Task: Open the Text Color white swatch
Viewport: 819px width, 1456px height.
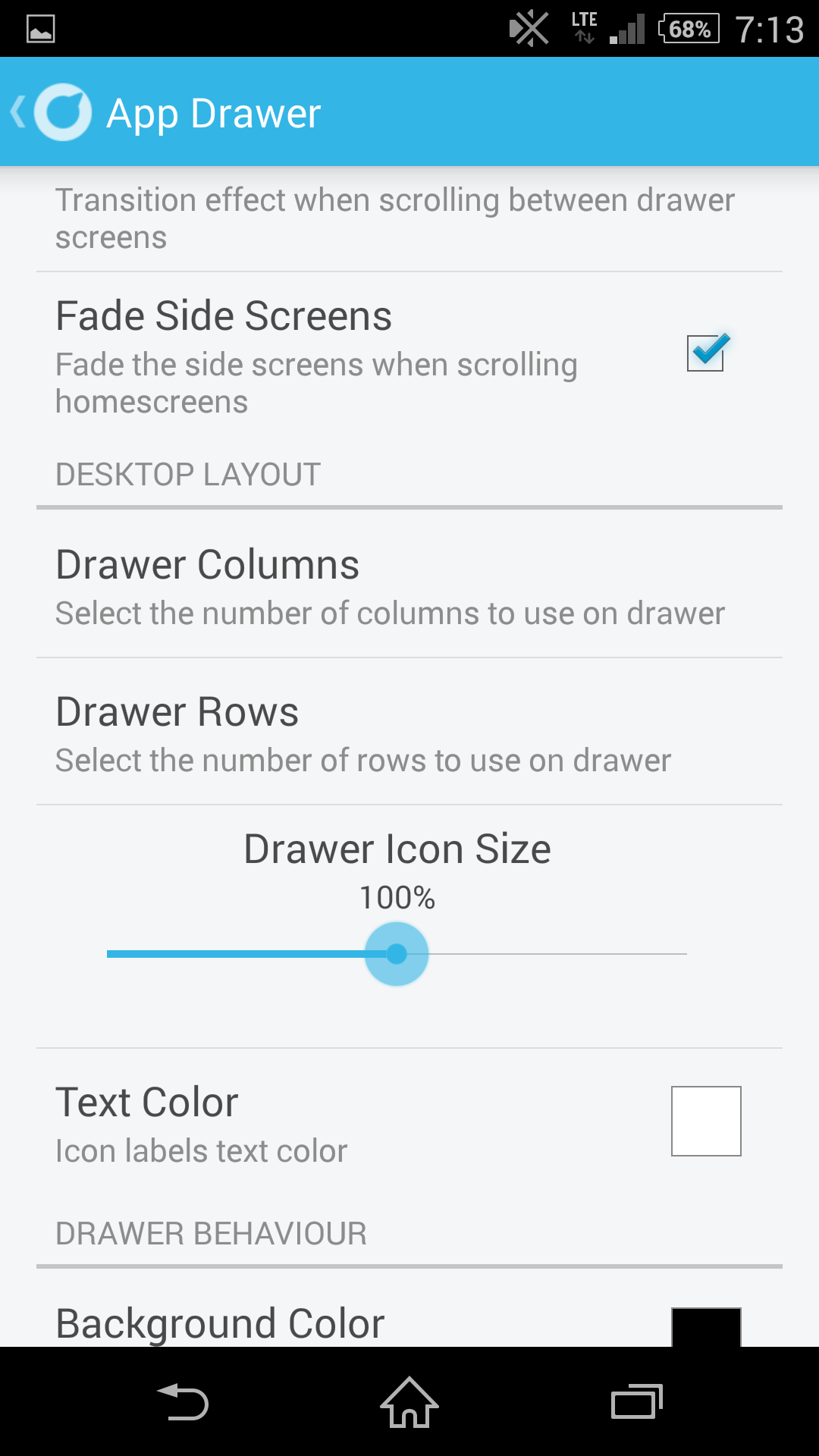Action: coord(706,1121)
